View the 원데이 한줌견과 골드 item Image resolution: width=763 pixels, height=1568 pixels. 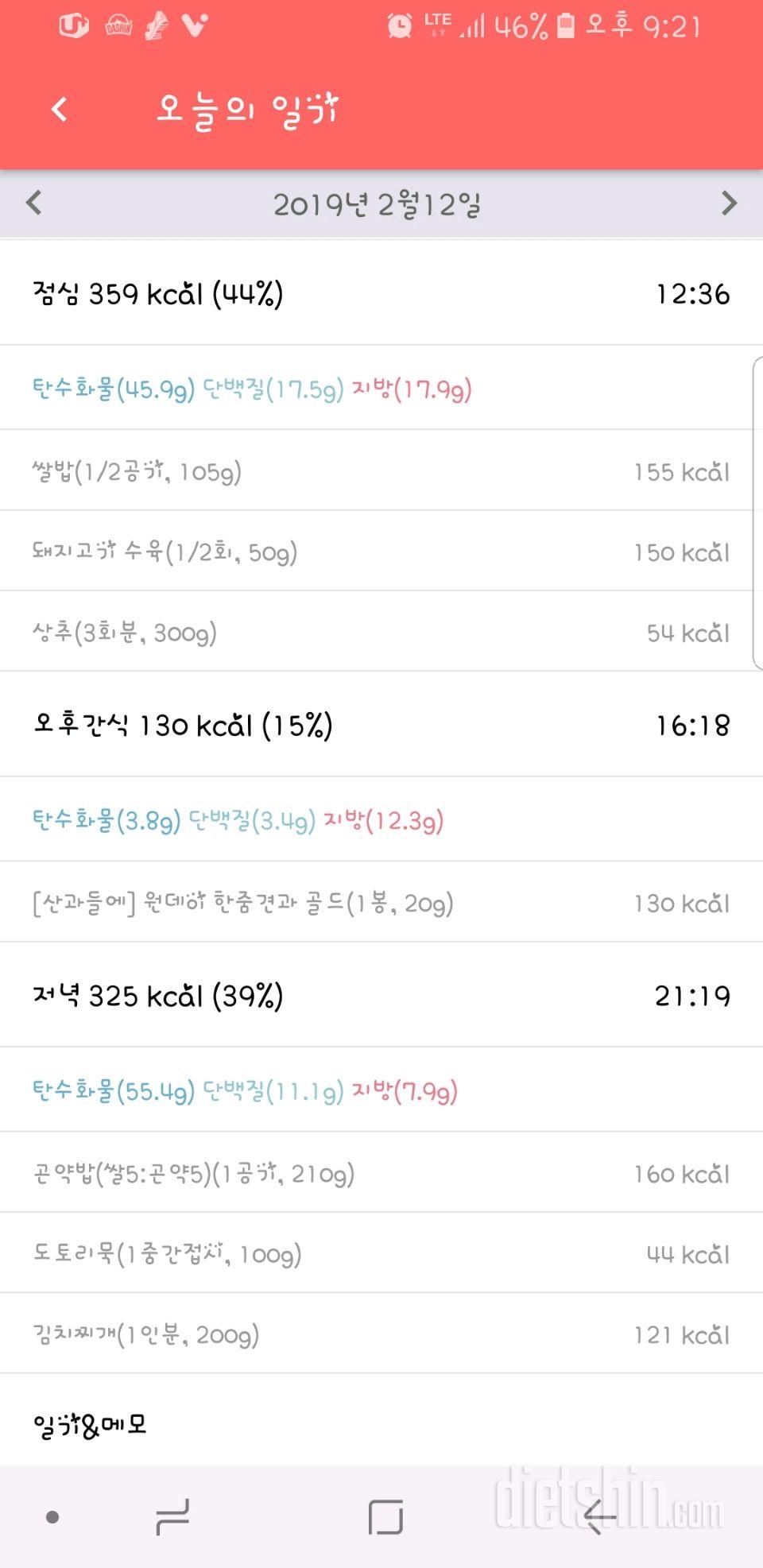381,903
